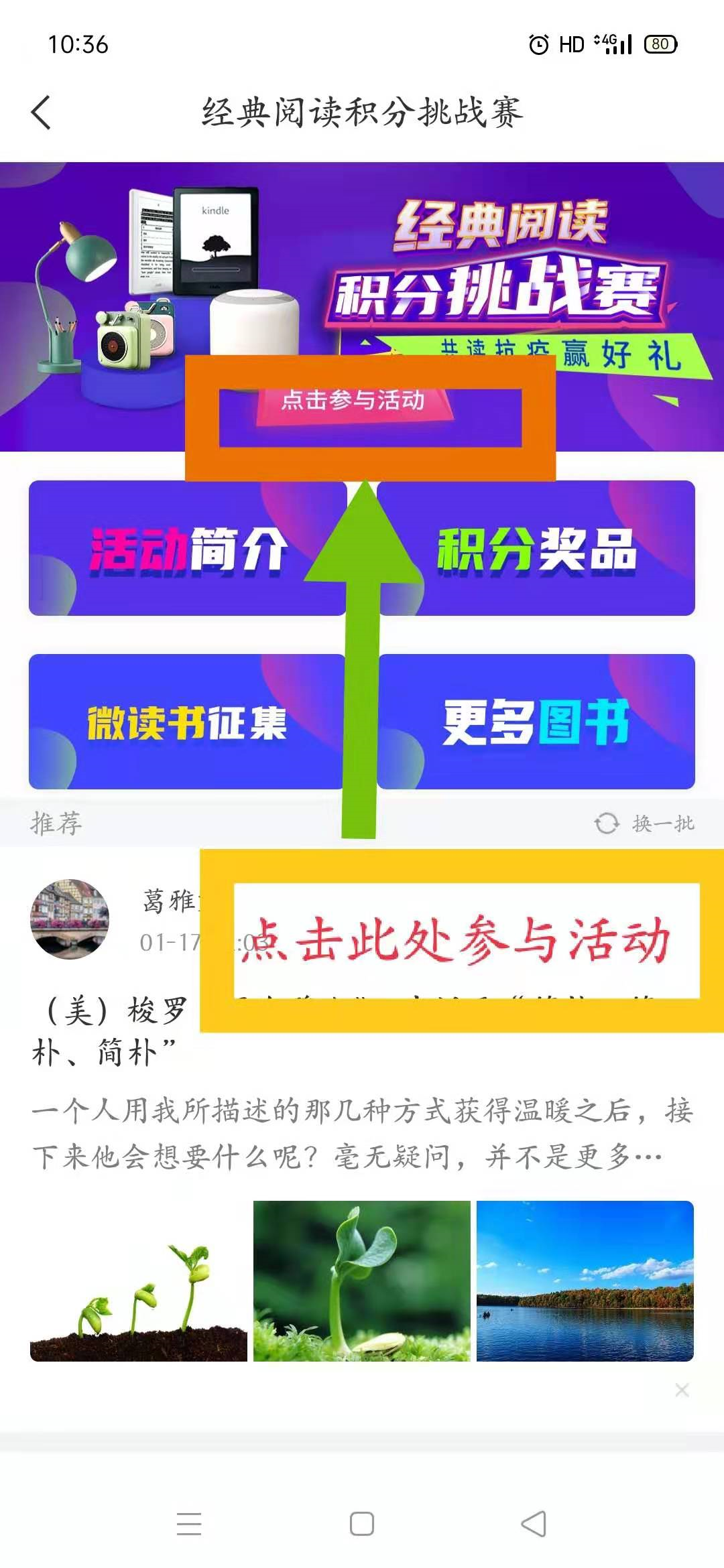
Task: Open the 微读书征集 section
Action: [186, 722]
